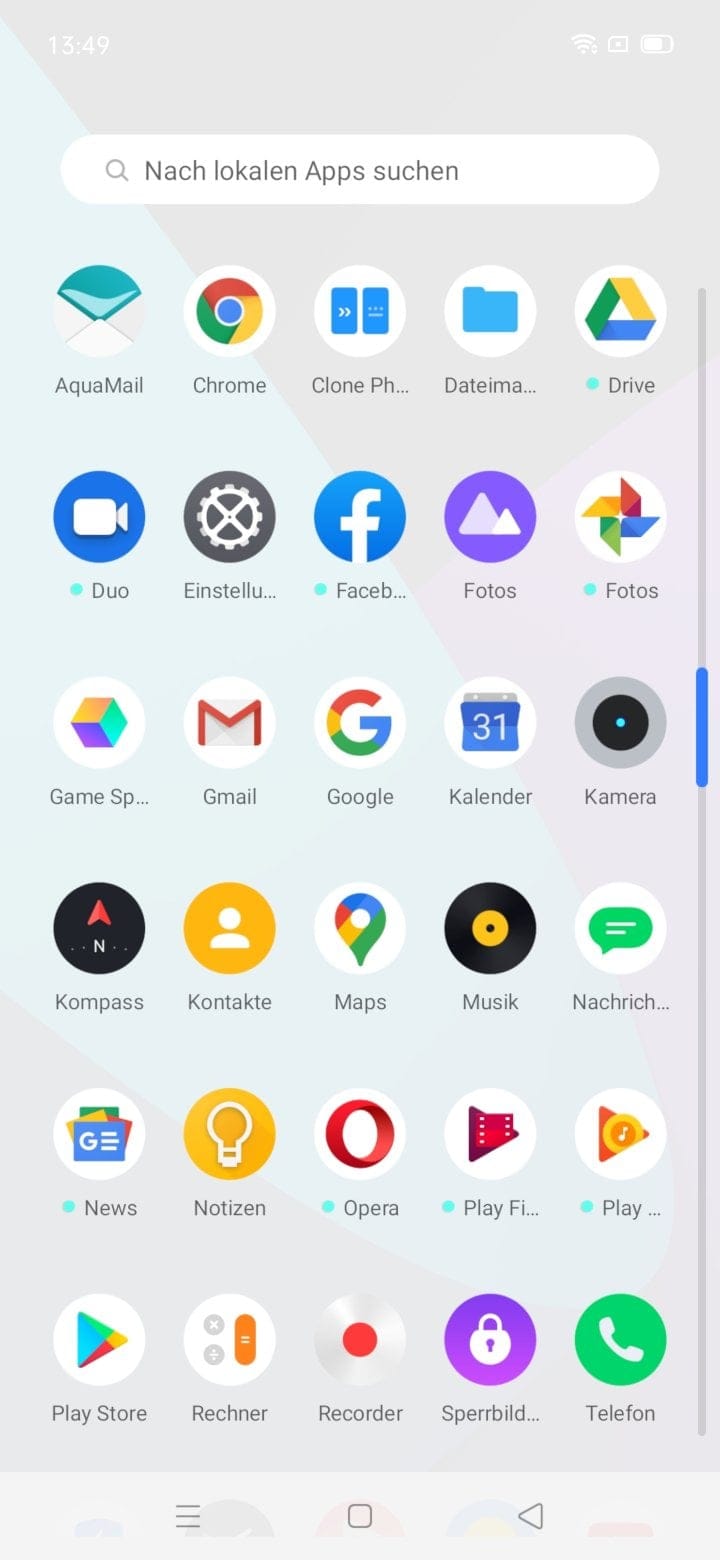
Task: Launch the Opera browser
Action: click(x=360, y=1134)
